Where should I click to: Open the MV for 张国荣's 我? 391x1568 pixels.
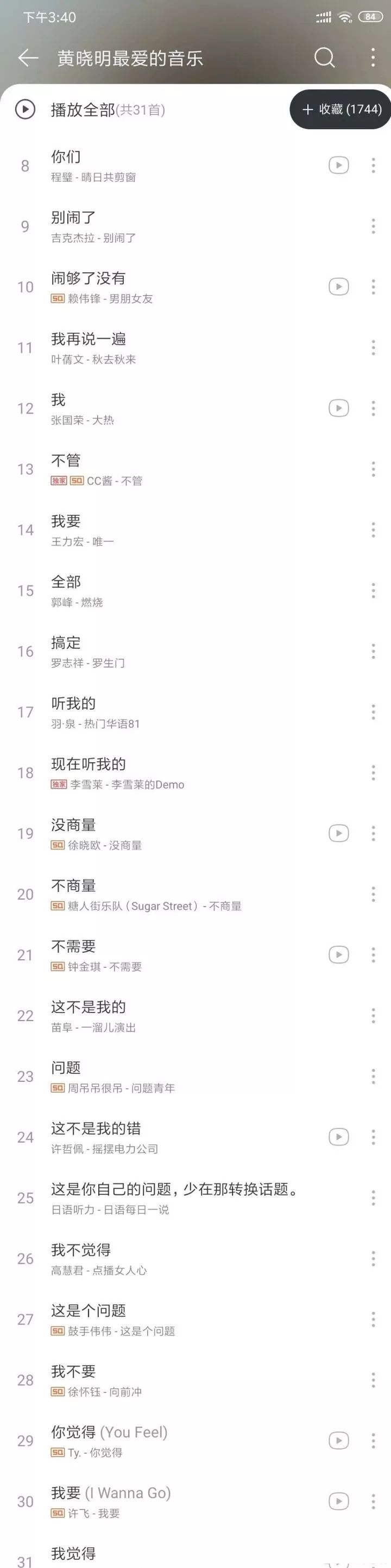point(339,408)
